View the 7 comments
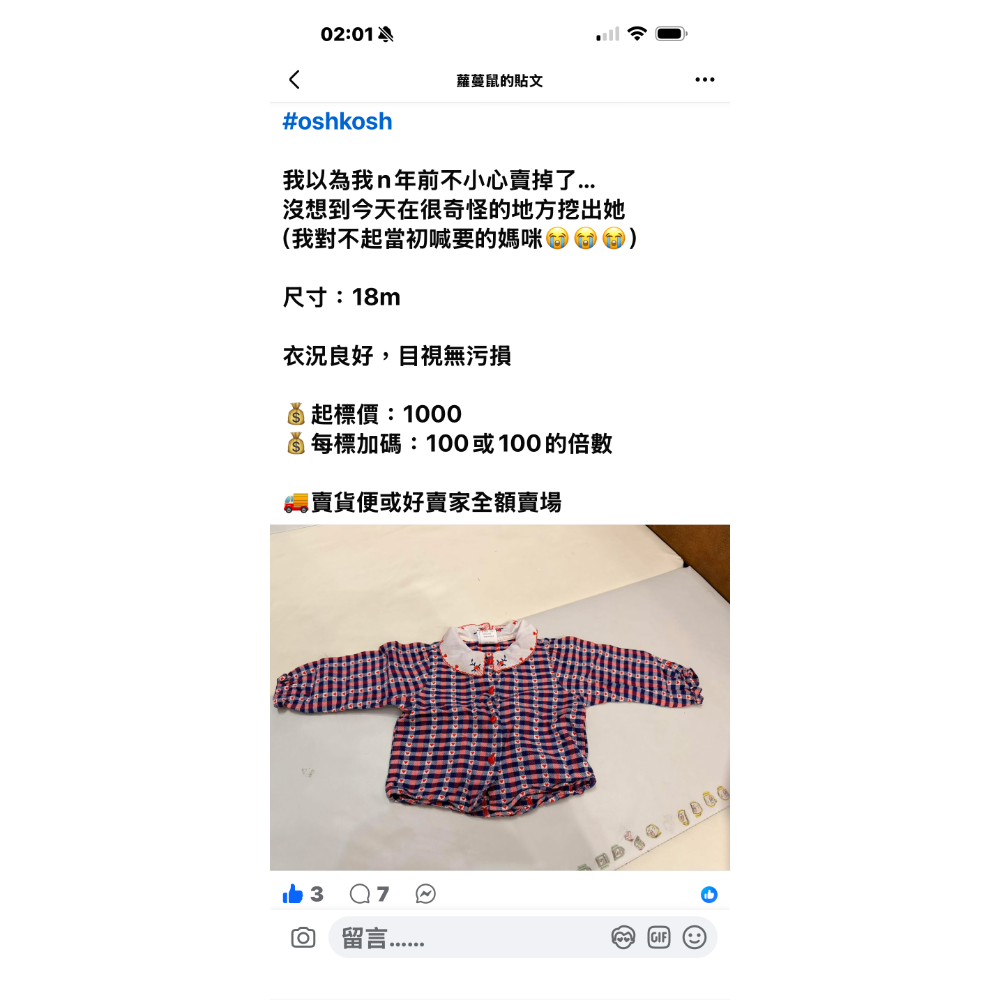Viewport: 1000px width, 1000px height. [369, 894]
